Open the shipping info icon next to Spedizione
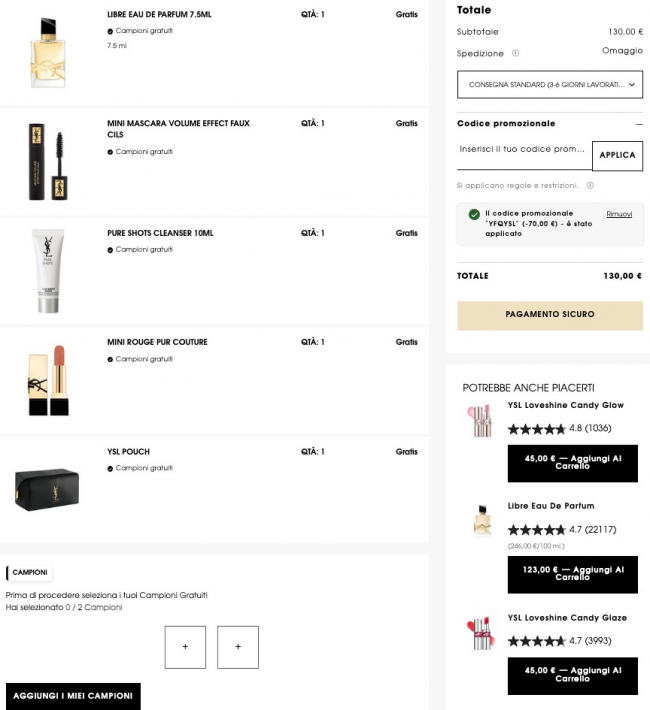Screen dimensions: 650x710 click(x=516, y=54)
